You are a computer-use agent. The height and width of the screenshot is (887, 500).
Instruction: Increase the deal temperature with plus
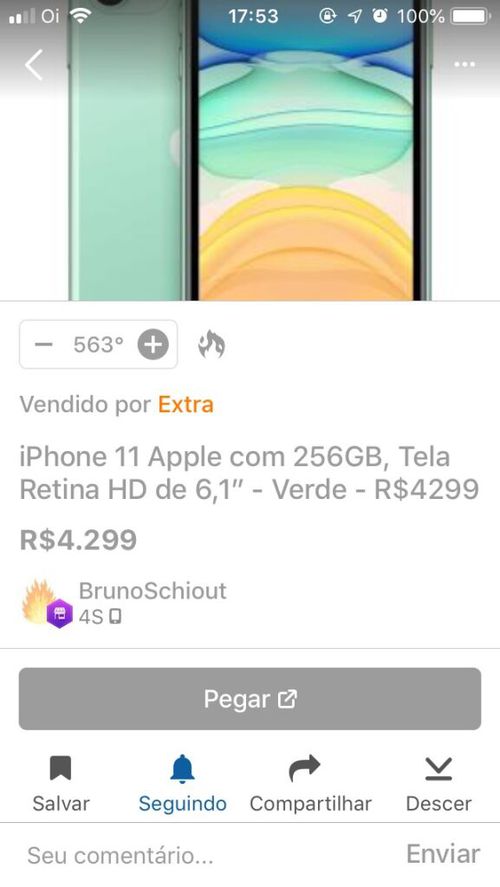point(153,344)
